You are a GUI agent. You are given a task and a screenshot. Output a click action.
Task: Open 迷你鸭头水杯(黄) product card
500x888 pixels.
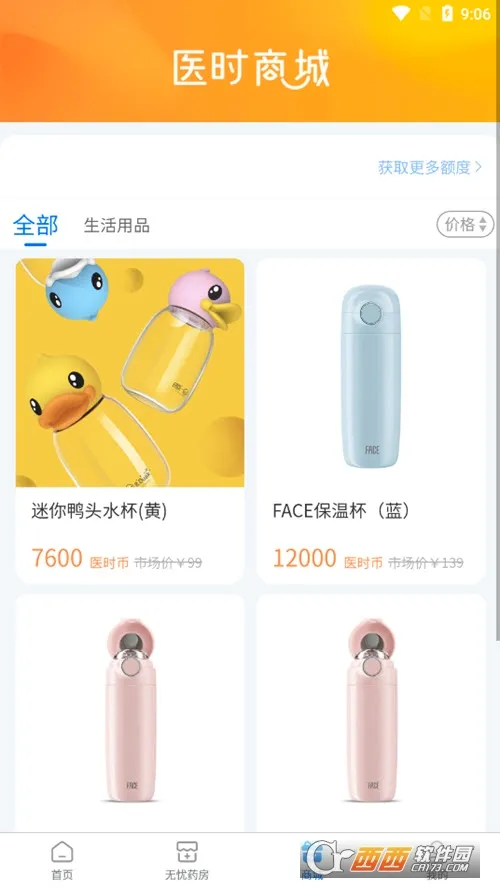click(130, 421)
